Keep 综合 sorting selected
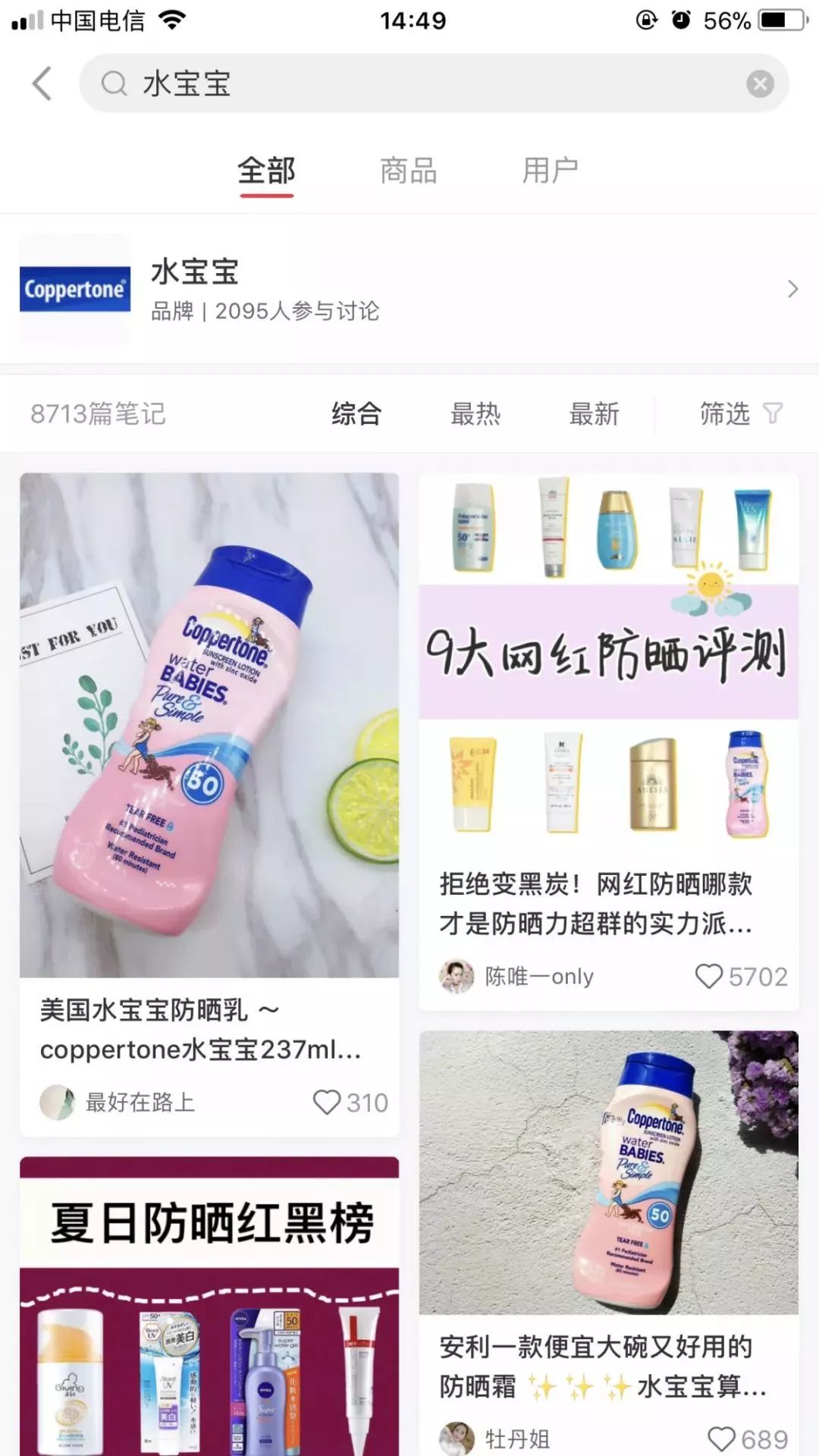The width and height of the screenshot is (819, 1456). tap(356, 413)
